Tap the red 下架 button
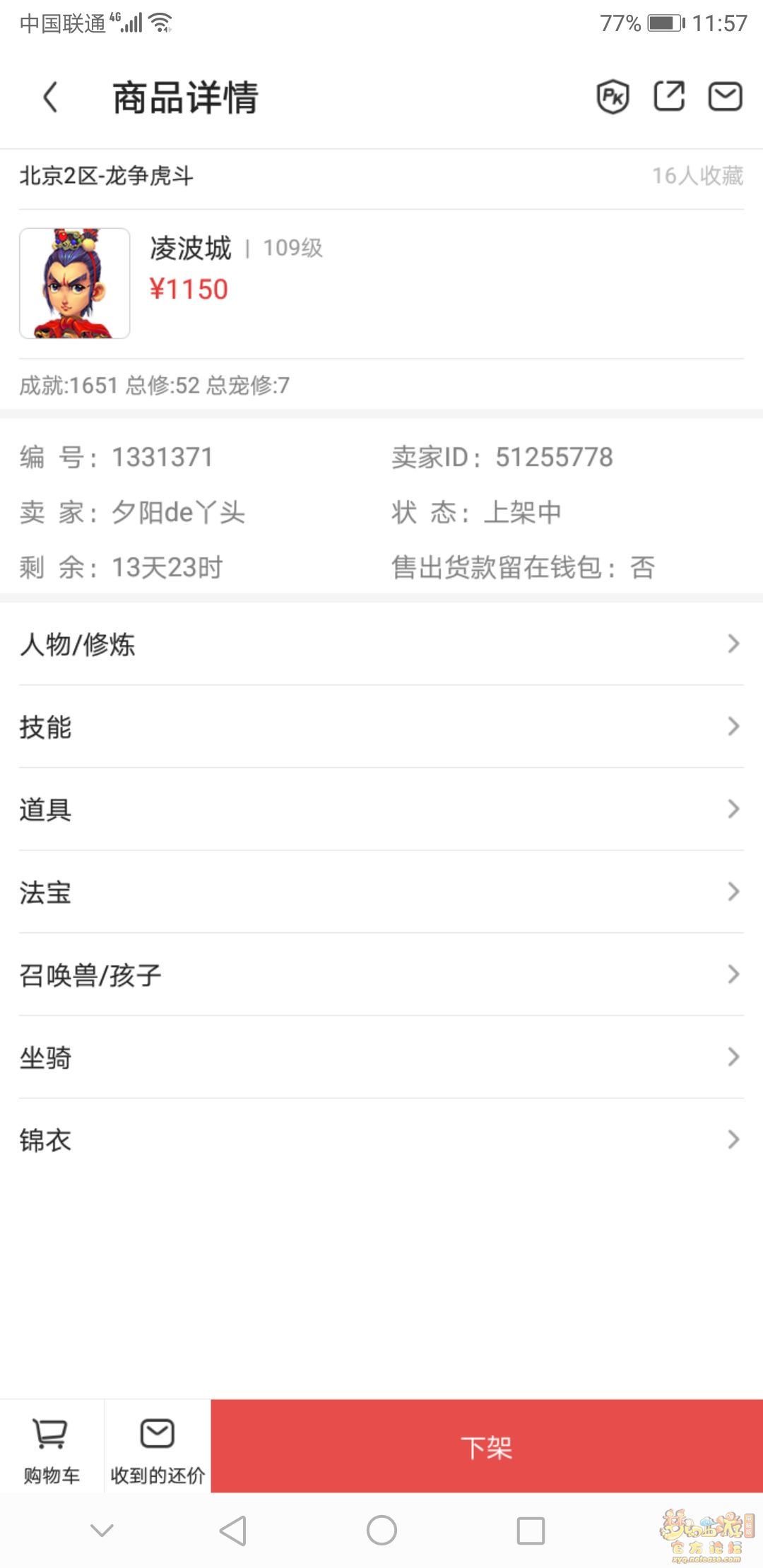This screenshot has width=763, height=1568. [486, 1447]
